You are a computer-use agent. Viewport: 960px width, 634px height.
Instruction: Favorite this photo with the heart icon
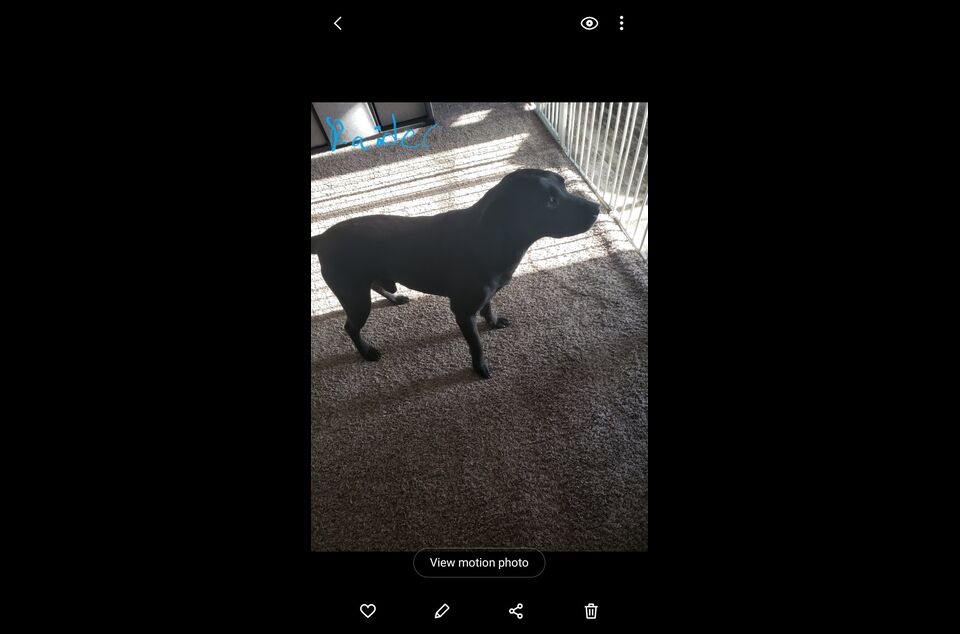[x=367, y=611]
